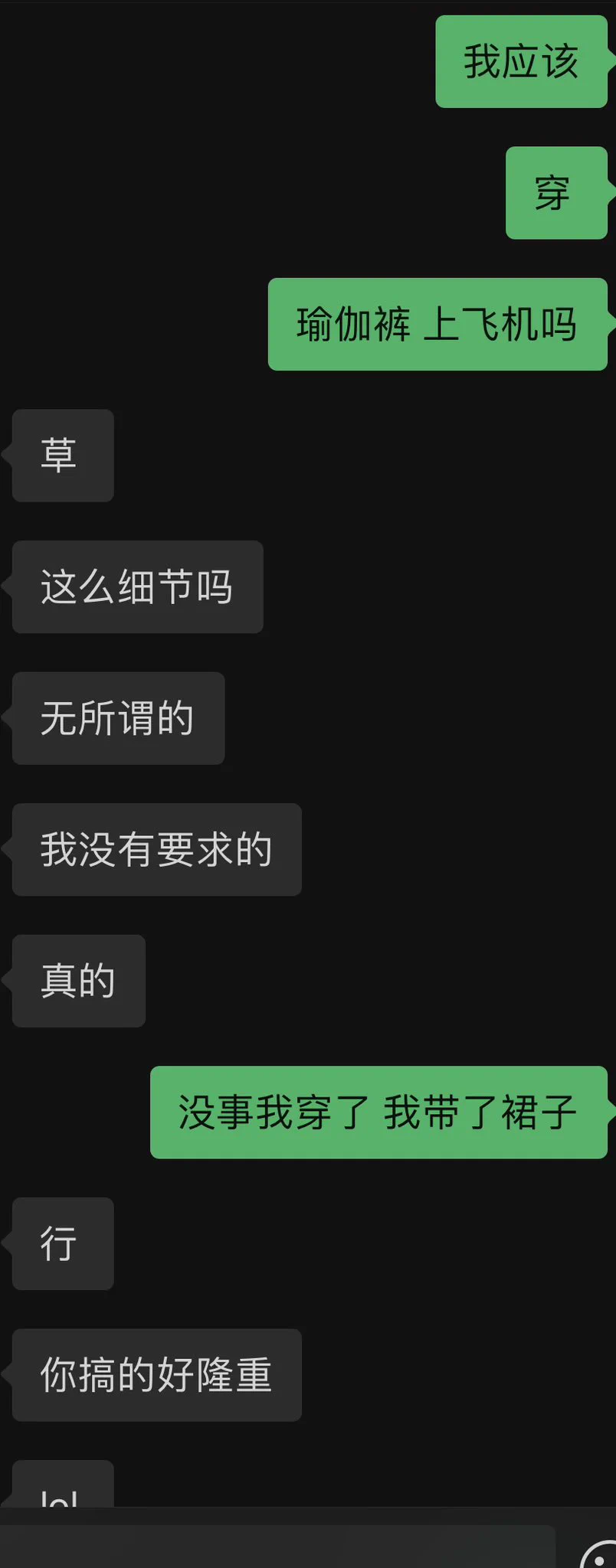Tap the message input field

276,1548
